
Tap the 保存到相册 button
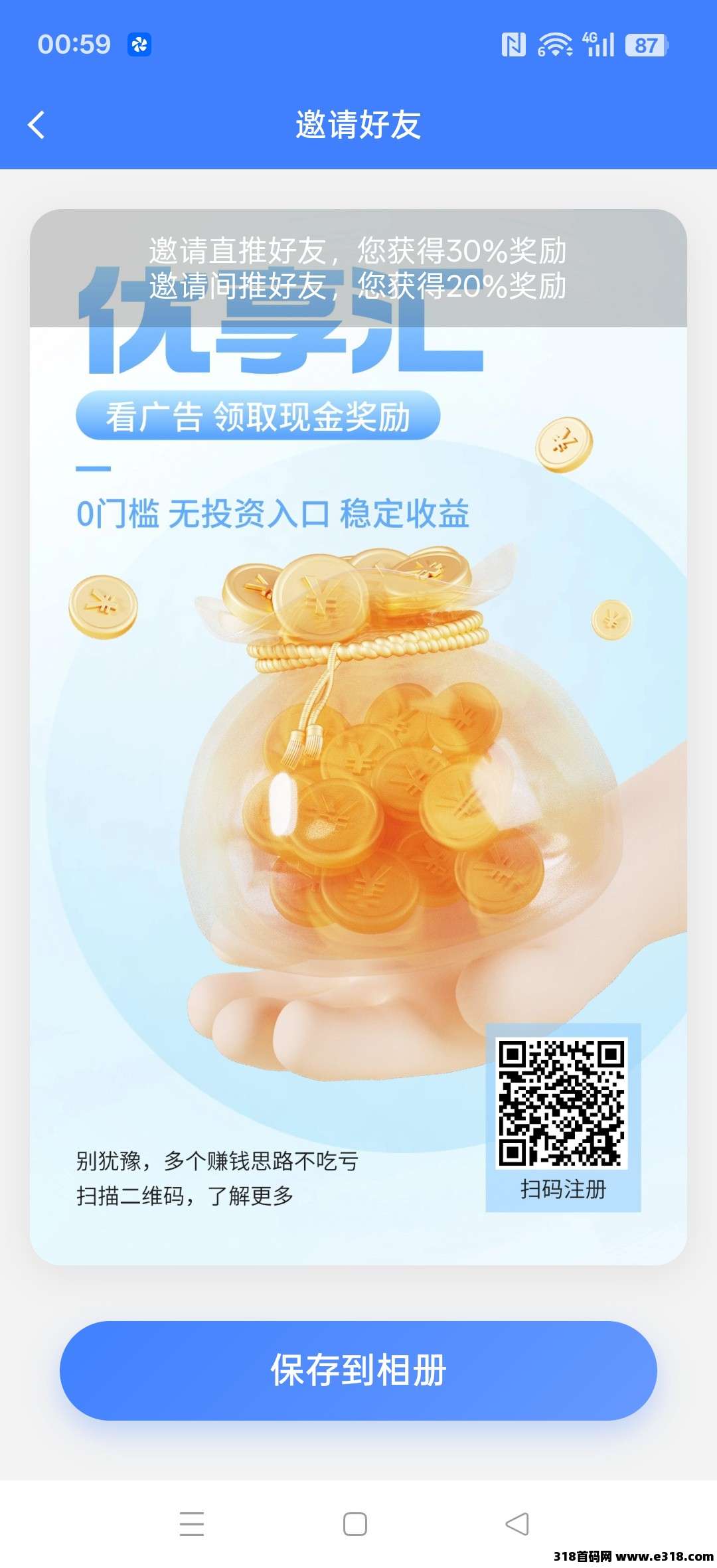tap(358, 1370)
